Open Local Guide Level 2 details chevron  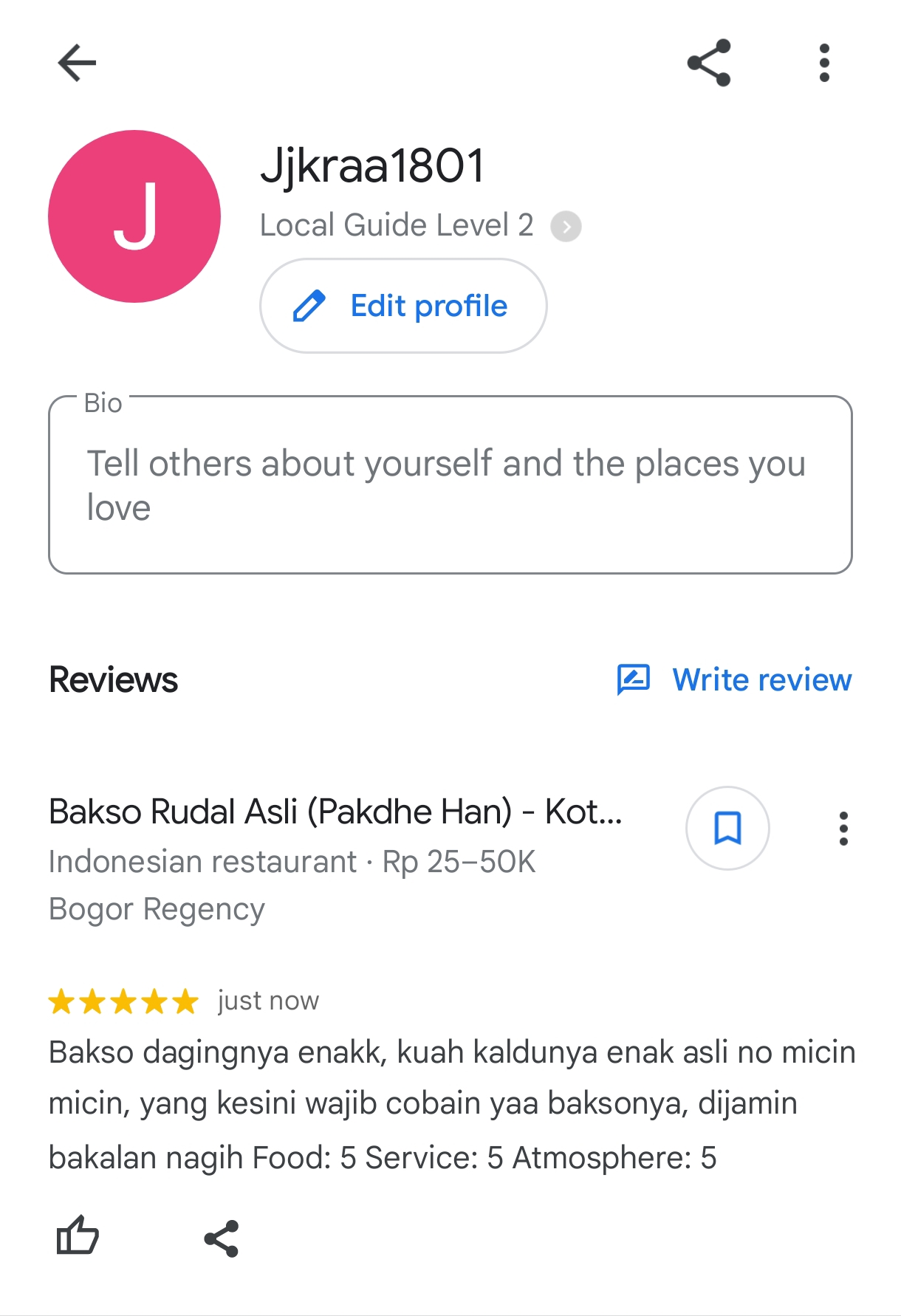[566, 226]
